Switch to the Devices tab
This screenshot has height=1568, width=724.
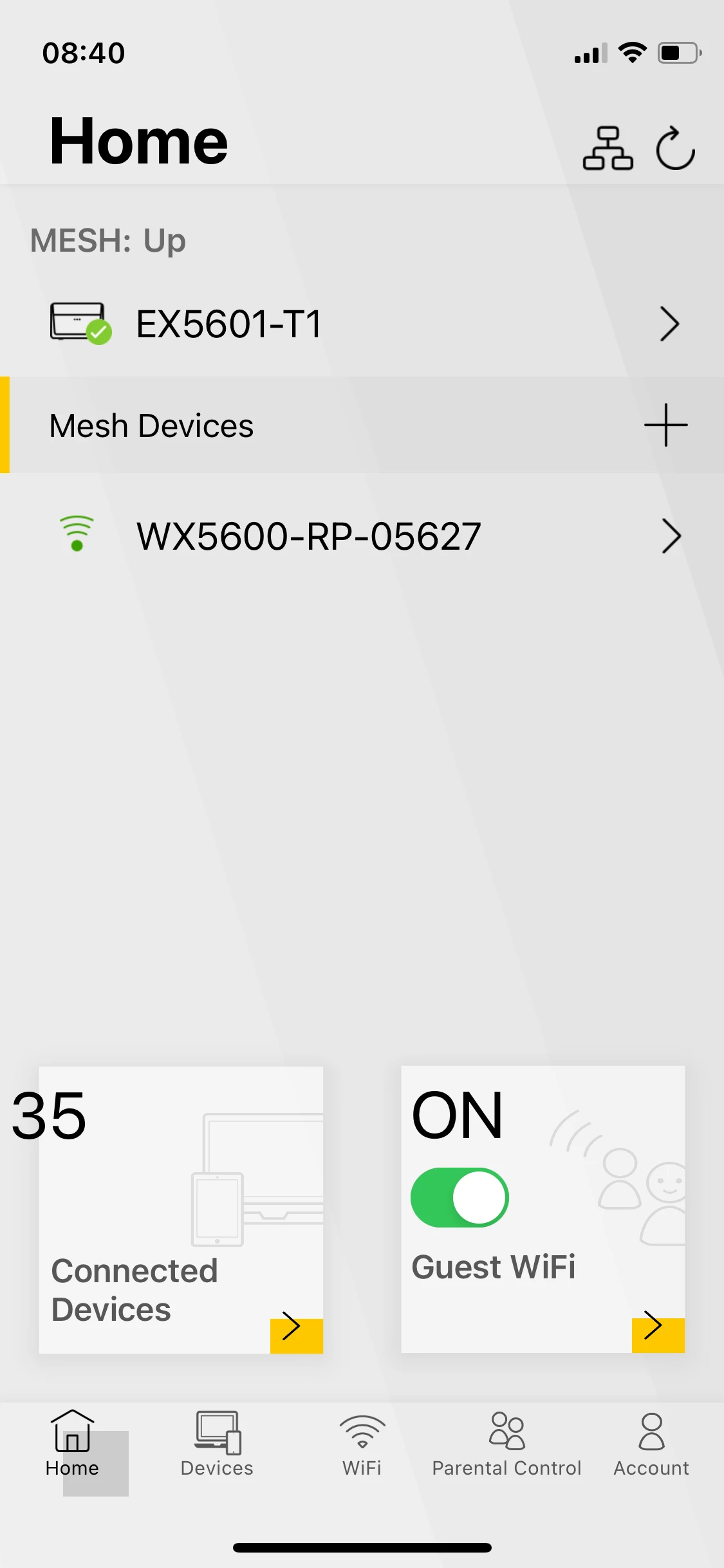point(217,1444)
